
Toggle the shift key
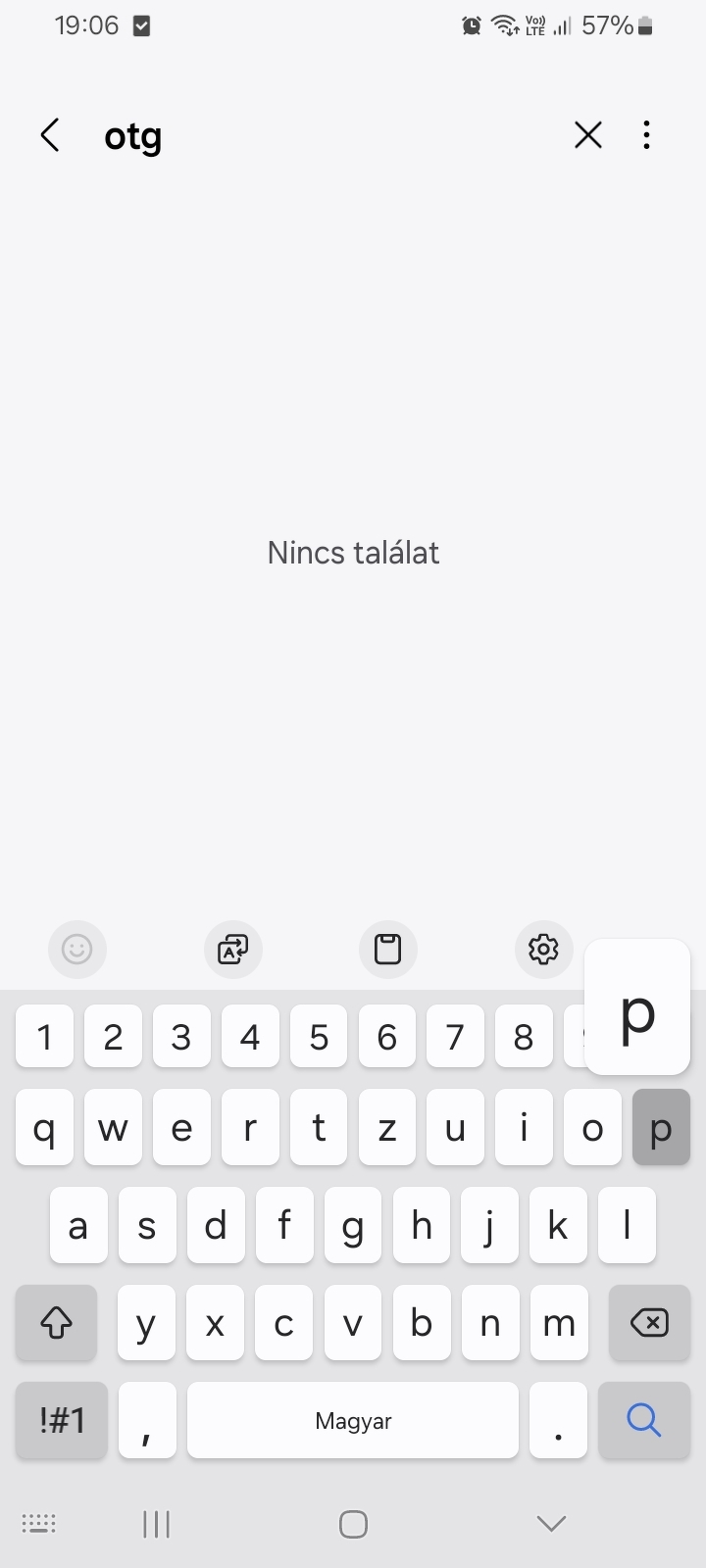pyautogui.click(x=56, y=1323)
